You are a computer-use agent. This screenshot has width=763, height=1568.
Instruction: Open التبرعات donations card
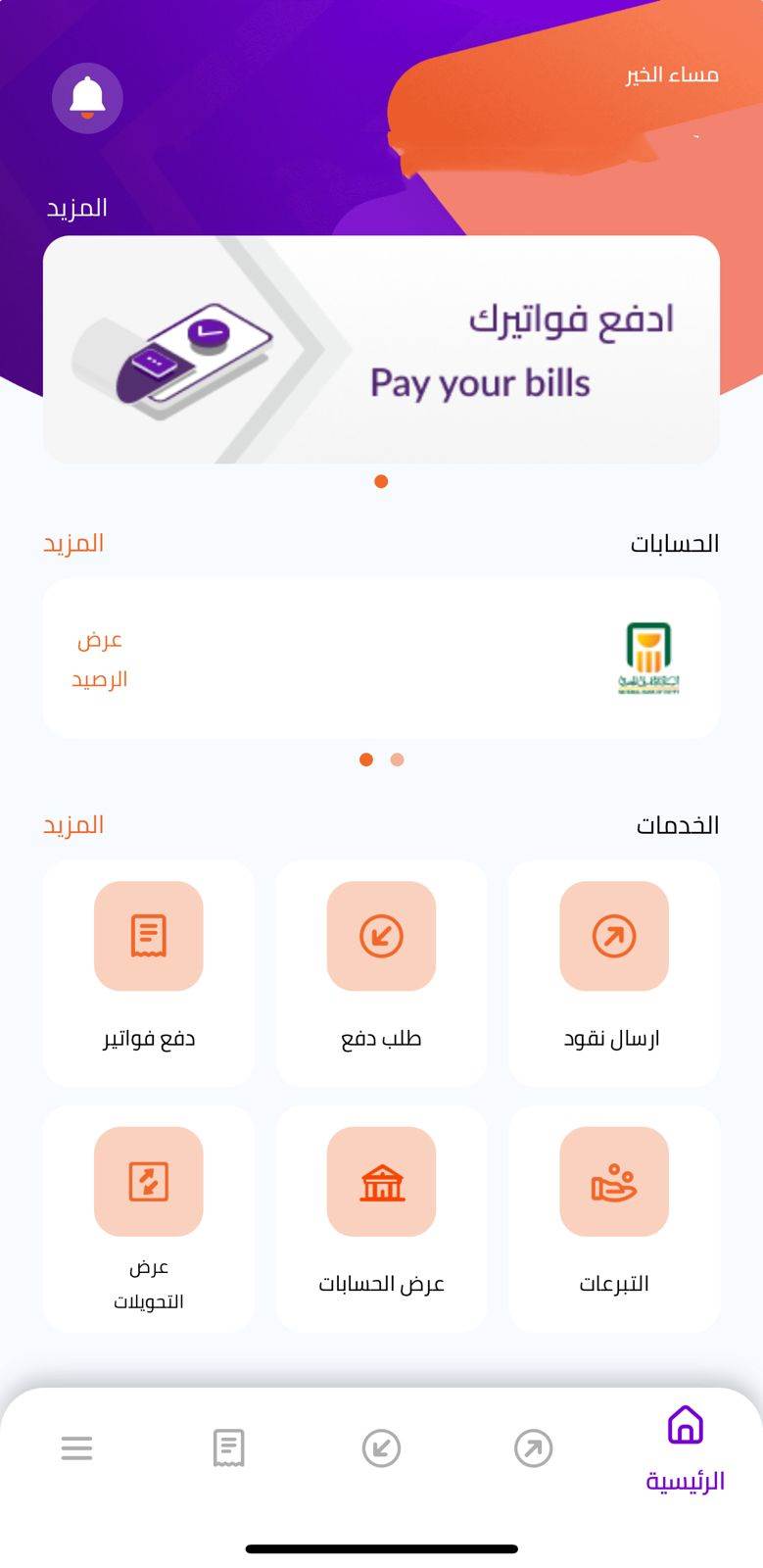tap(613, 1218)
